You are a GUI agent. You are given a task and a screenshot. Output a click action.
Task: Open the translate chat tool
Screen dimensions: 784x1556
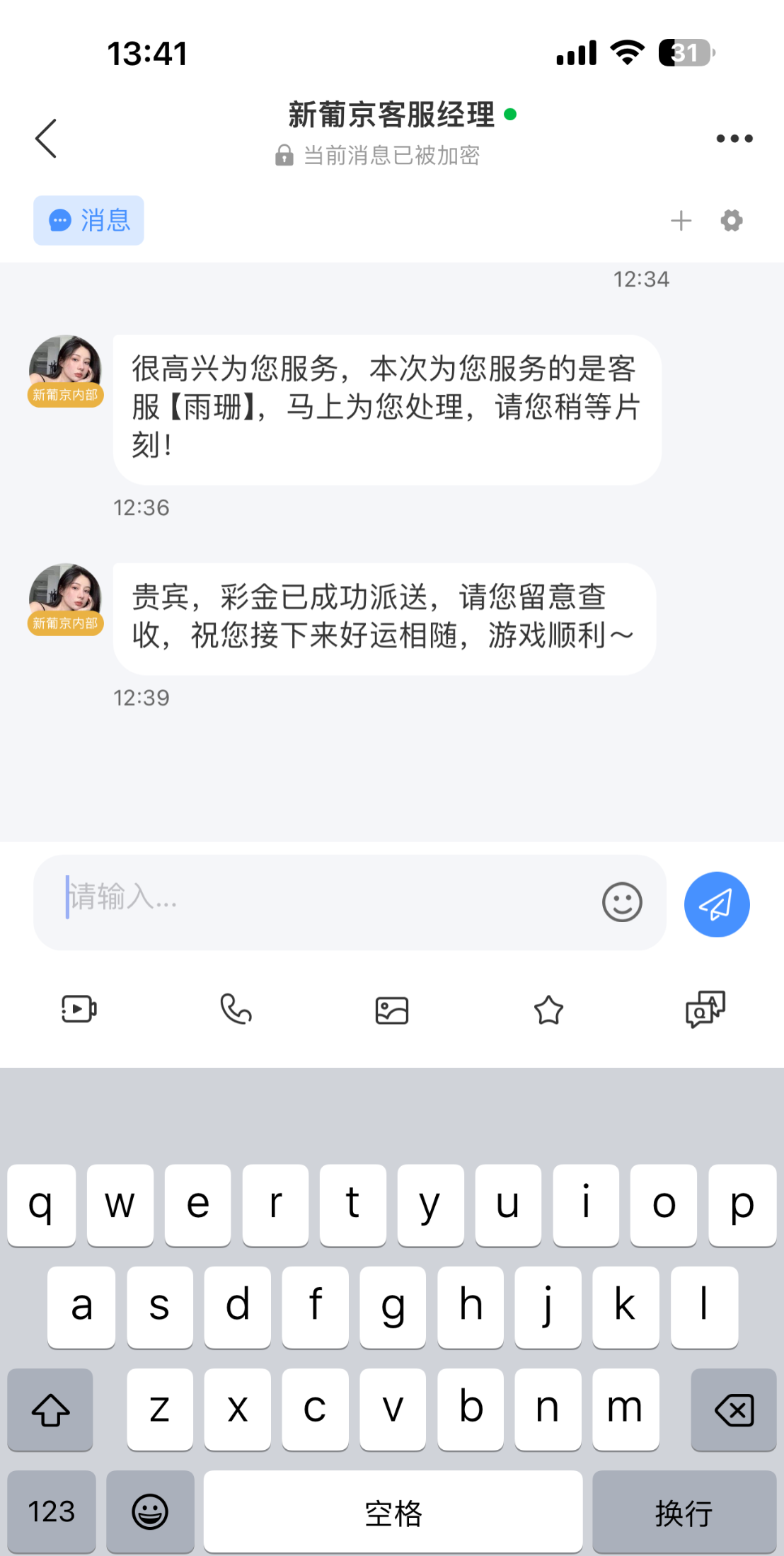[705, 1009]
